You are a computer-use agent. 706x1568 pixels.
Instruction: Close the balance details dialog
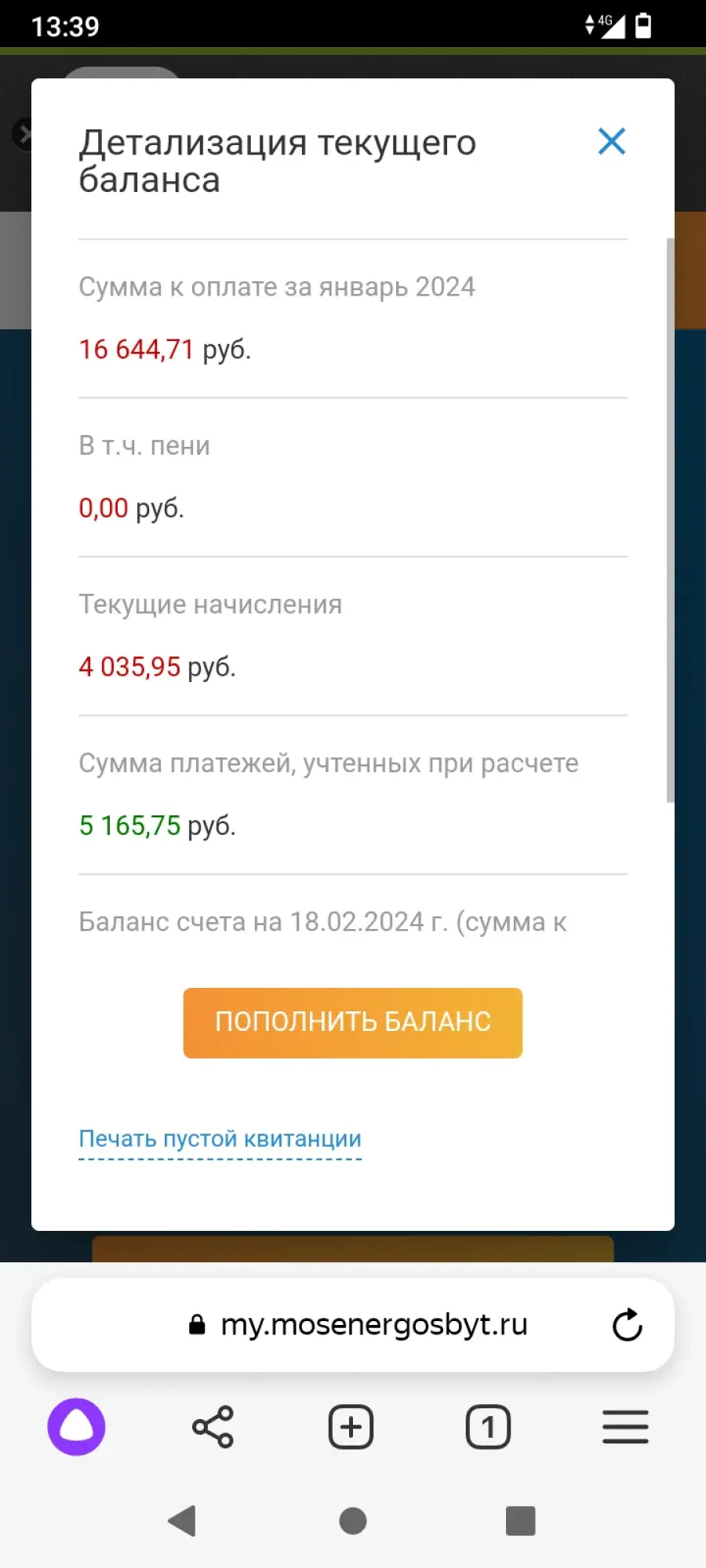click(x=611, y=141)
